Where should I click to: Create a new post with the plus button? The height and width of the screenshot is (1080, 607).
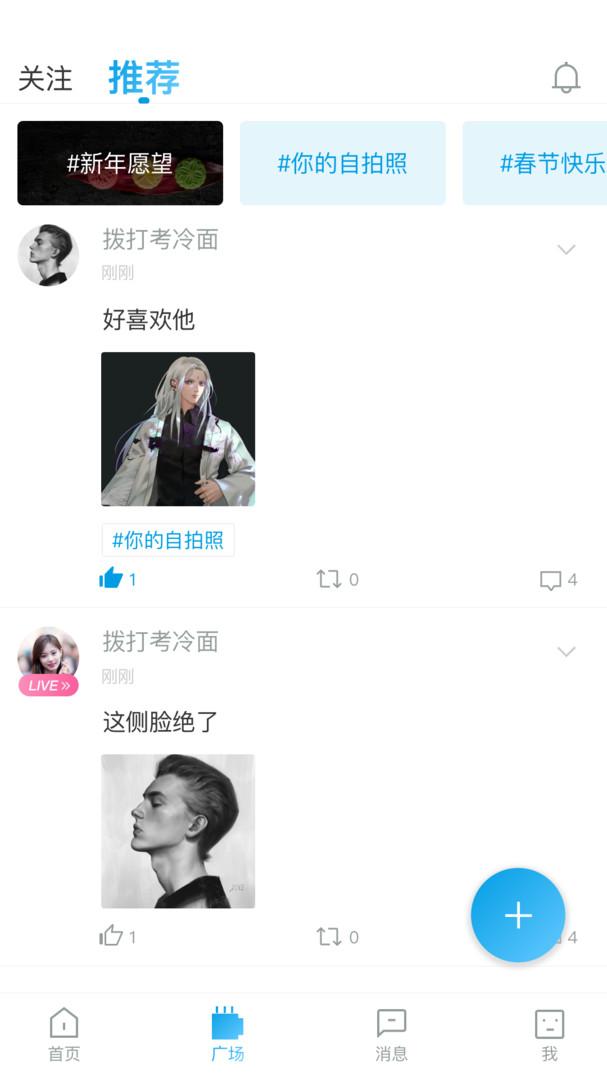point(518,915)
